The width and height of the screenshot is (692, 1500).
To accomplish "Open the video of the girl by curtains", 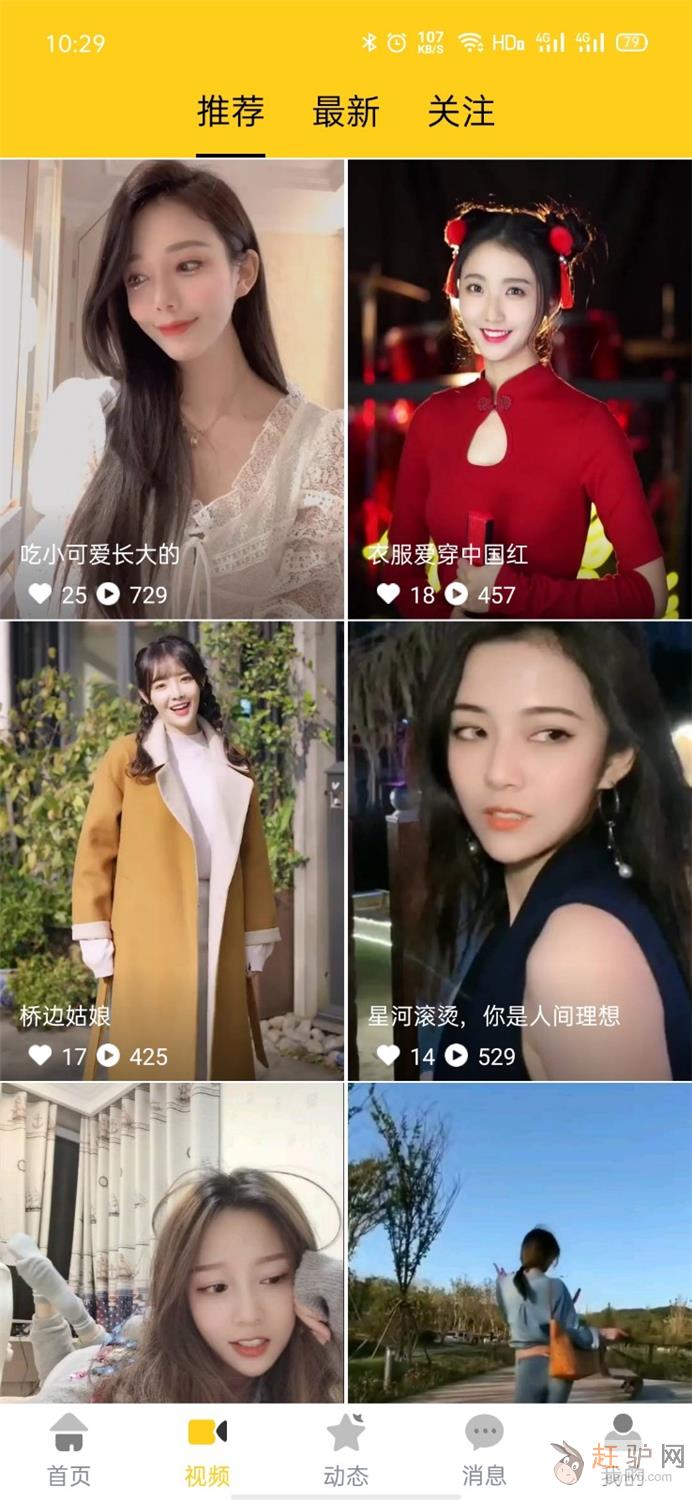I will (172, 1242).
